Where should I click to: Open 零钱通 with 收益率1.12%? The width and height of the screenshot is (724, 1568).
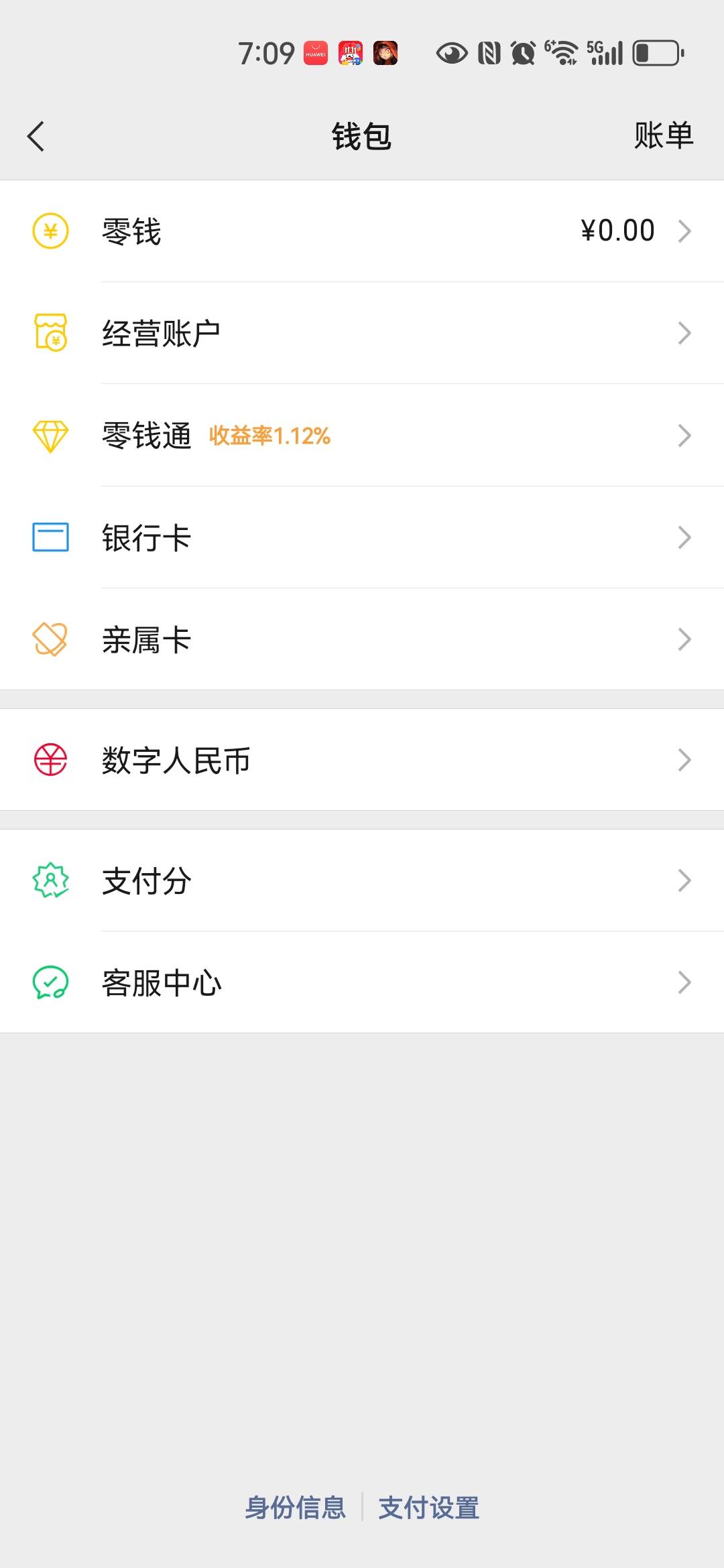pos(362,436)
